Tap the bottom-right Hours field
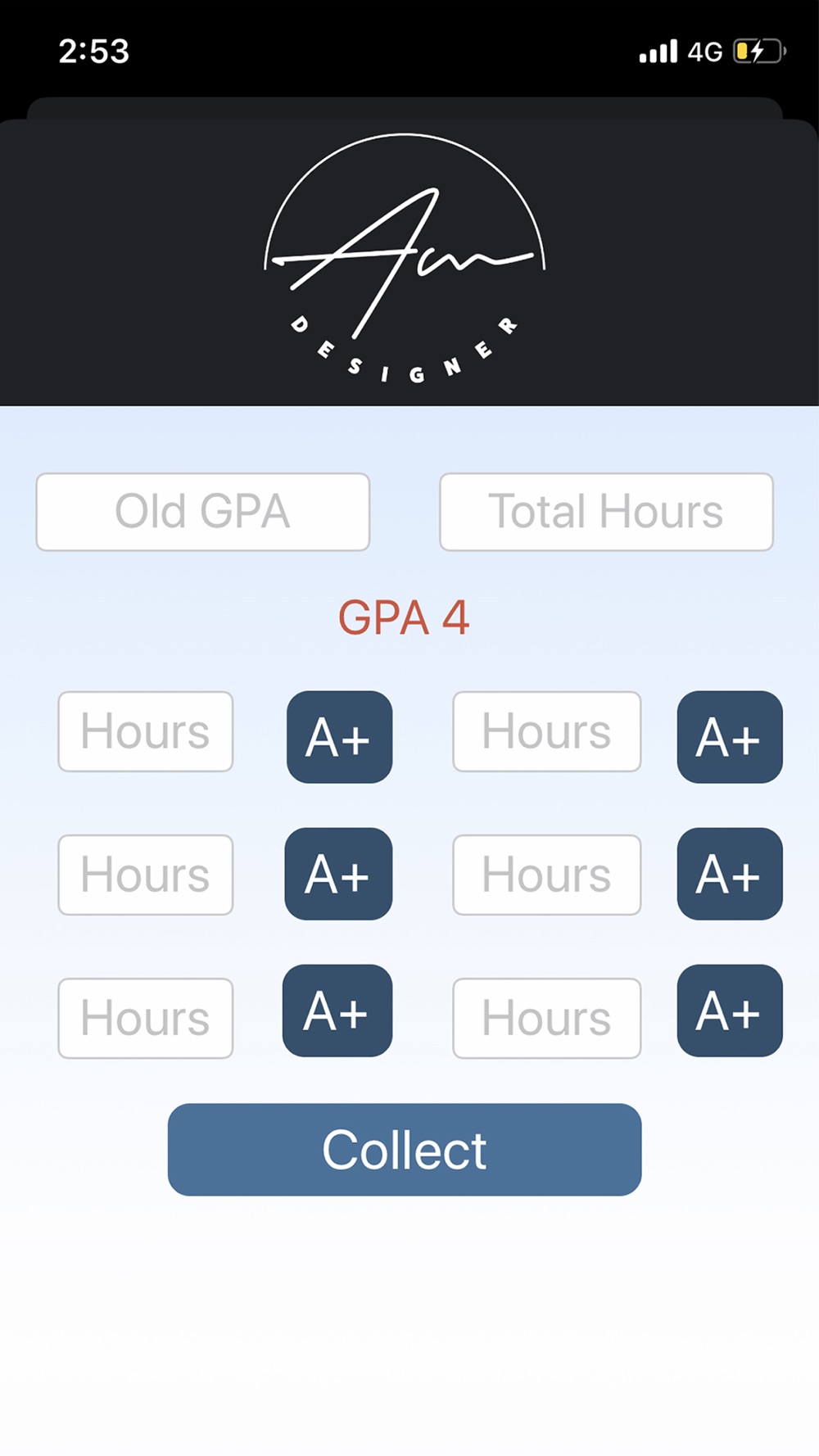 [x=546, y=1018]
